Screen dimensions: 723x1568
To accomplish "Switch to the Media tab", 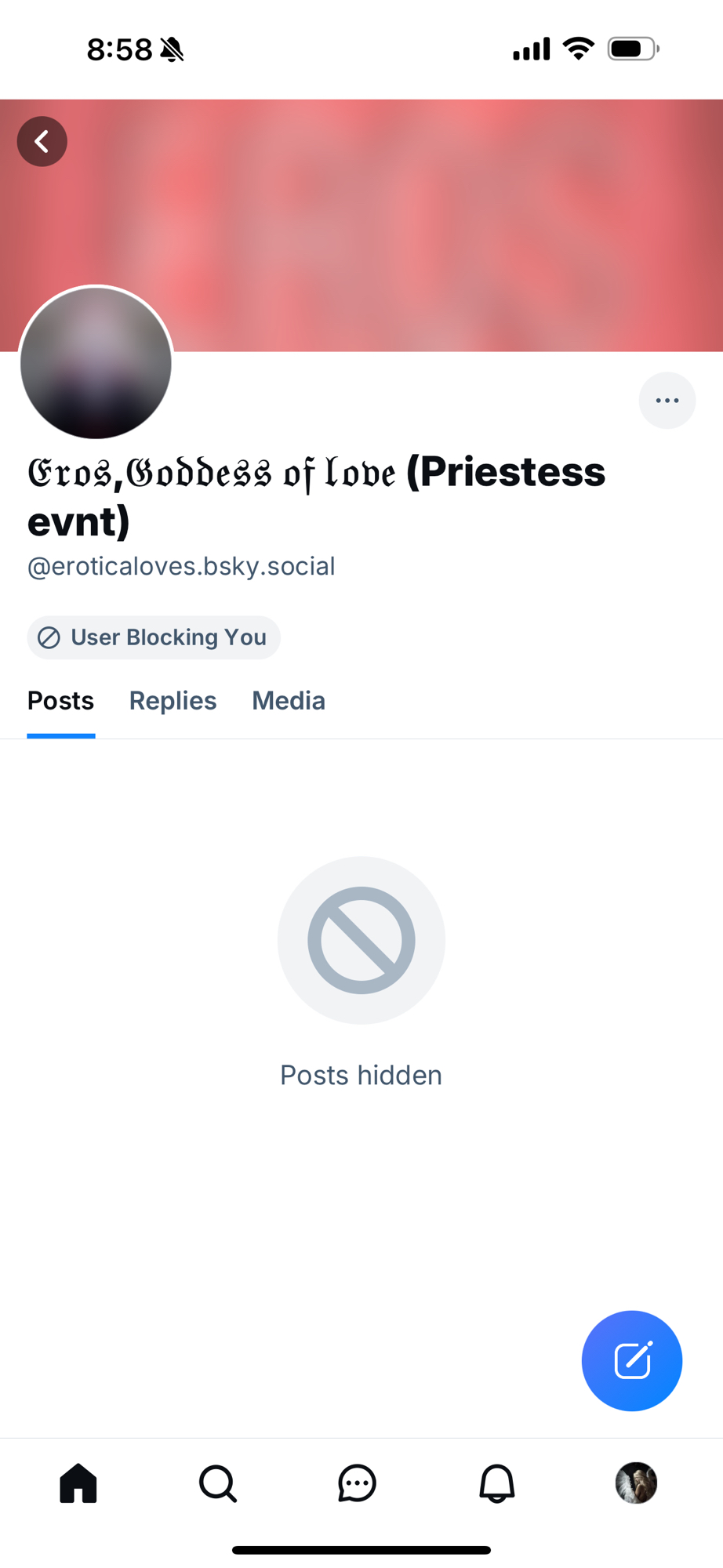I will tap(288, 701).
